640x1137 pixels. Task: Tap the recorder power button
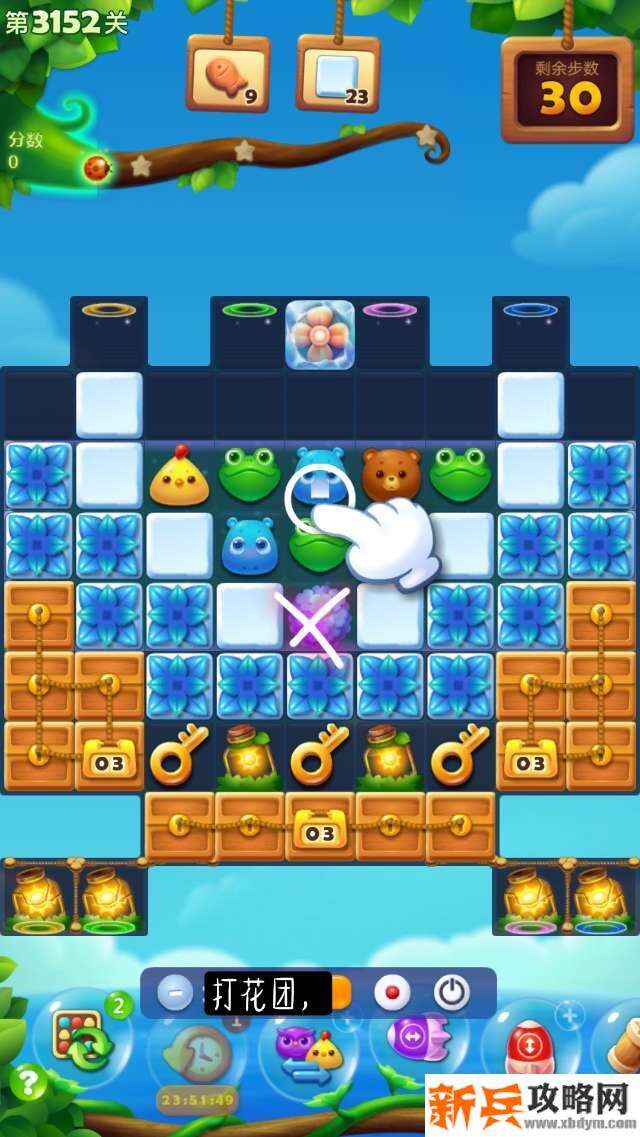(x=452, y=993)
